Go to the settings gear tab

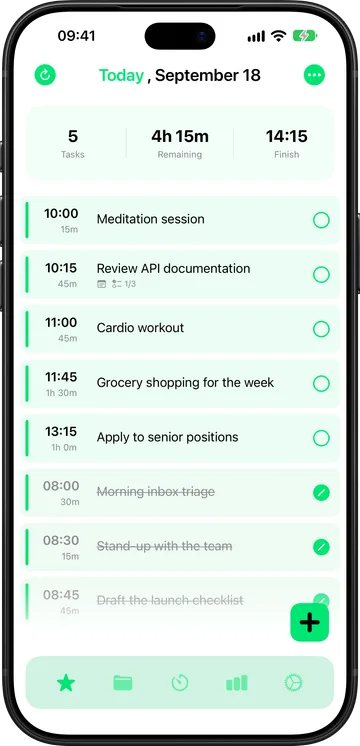[293, 683]
